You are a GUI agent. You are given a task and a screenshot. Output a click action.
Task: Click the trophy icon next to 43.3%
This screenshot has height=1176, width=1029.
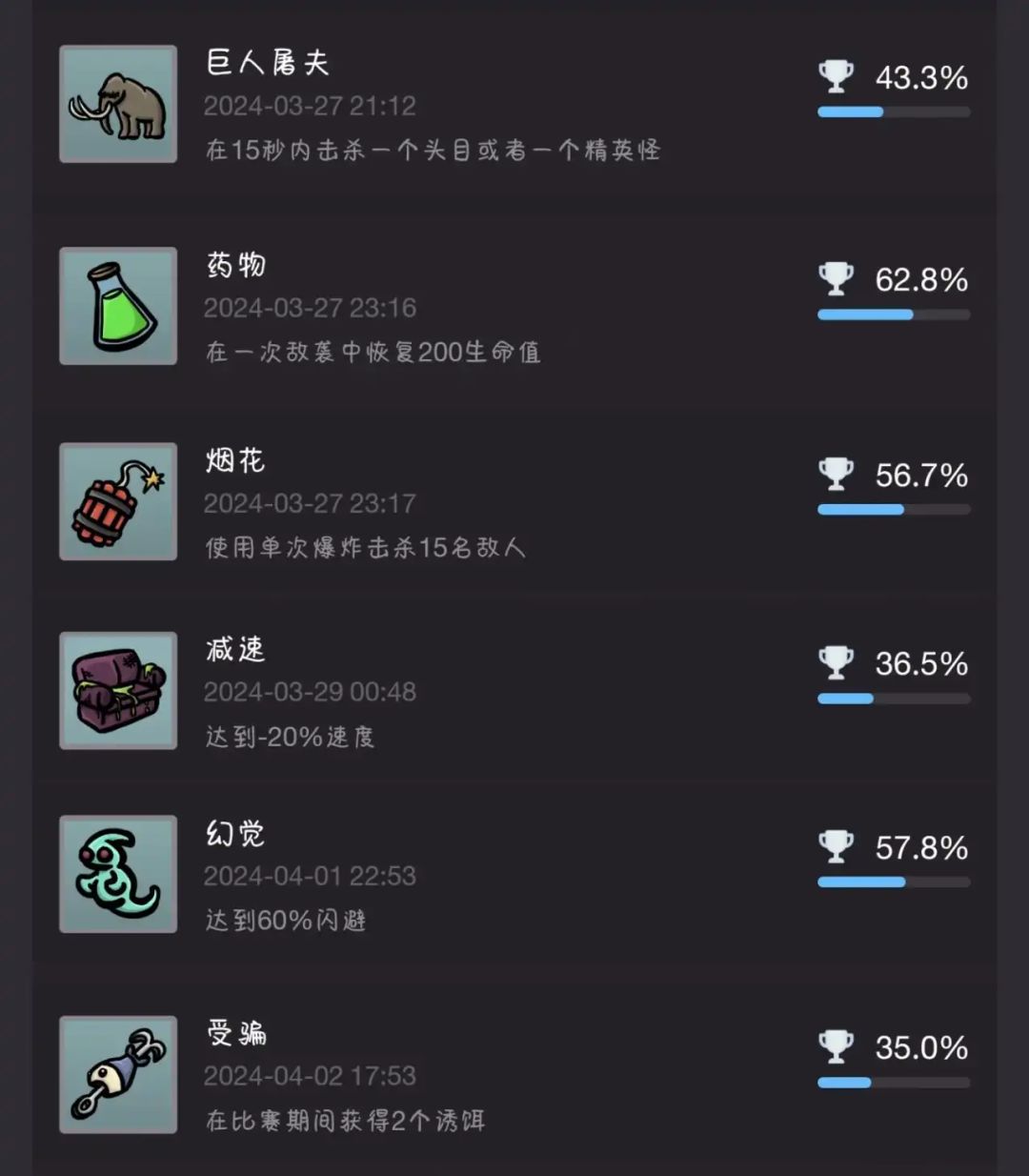tap(837, 76)
